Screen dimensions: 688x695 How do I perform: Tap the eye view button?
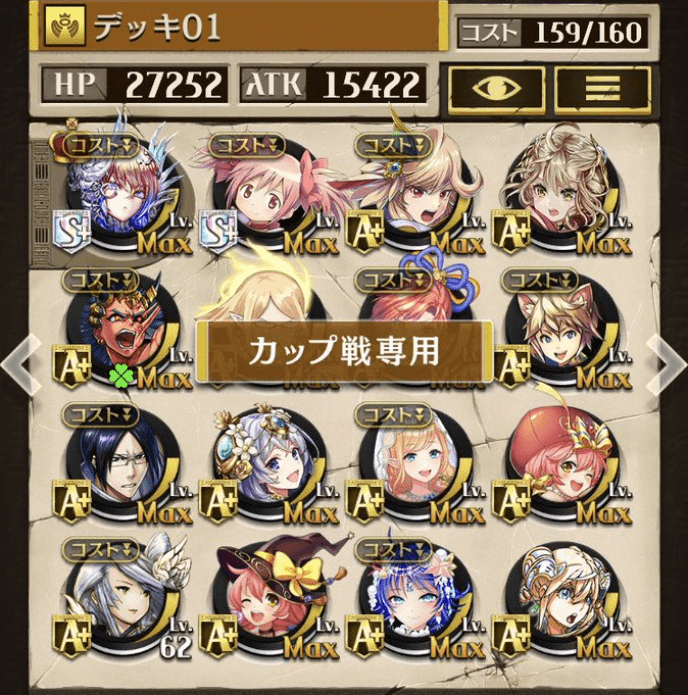pyautogui.click(x=496, y=88)
